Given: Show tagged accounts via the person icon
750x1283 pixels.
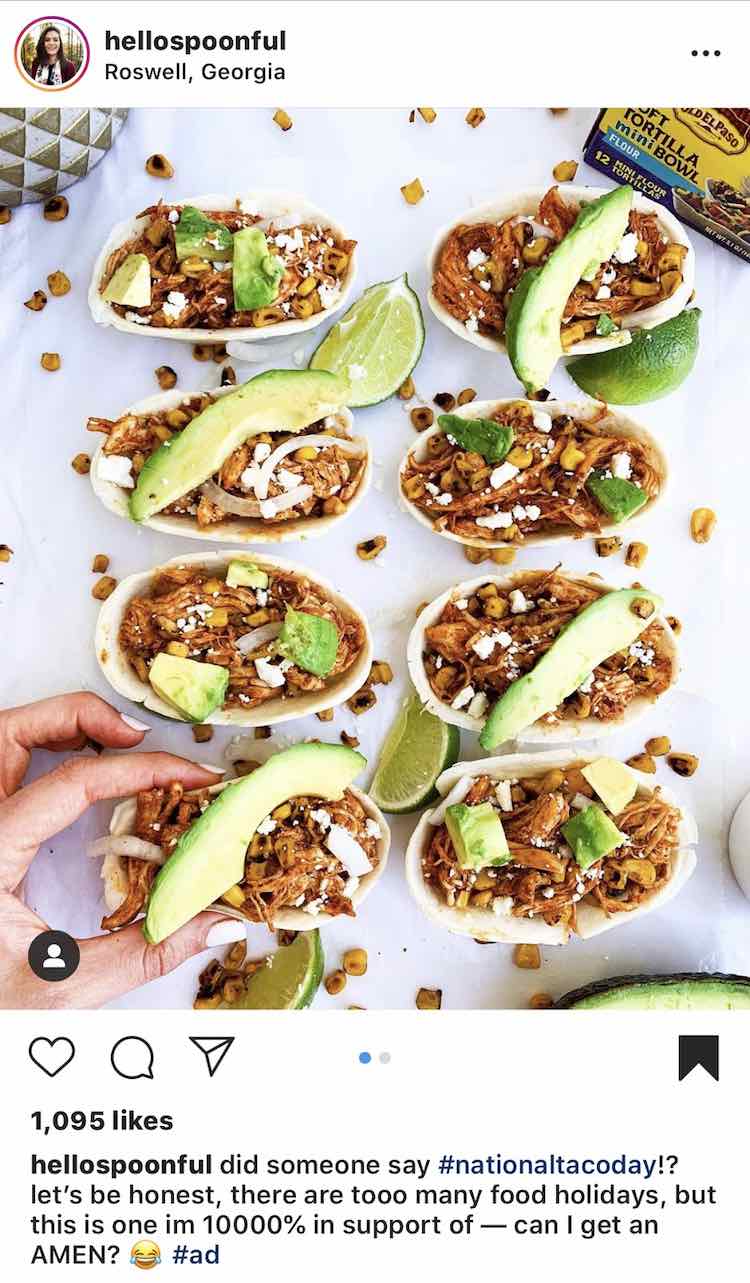Looking at the screenshot, I should (54, 956).
